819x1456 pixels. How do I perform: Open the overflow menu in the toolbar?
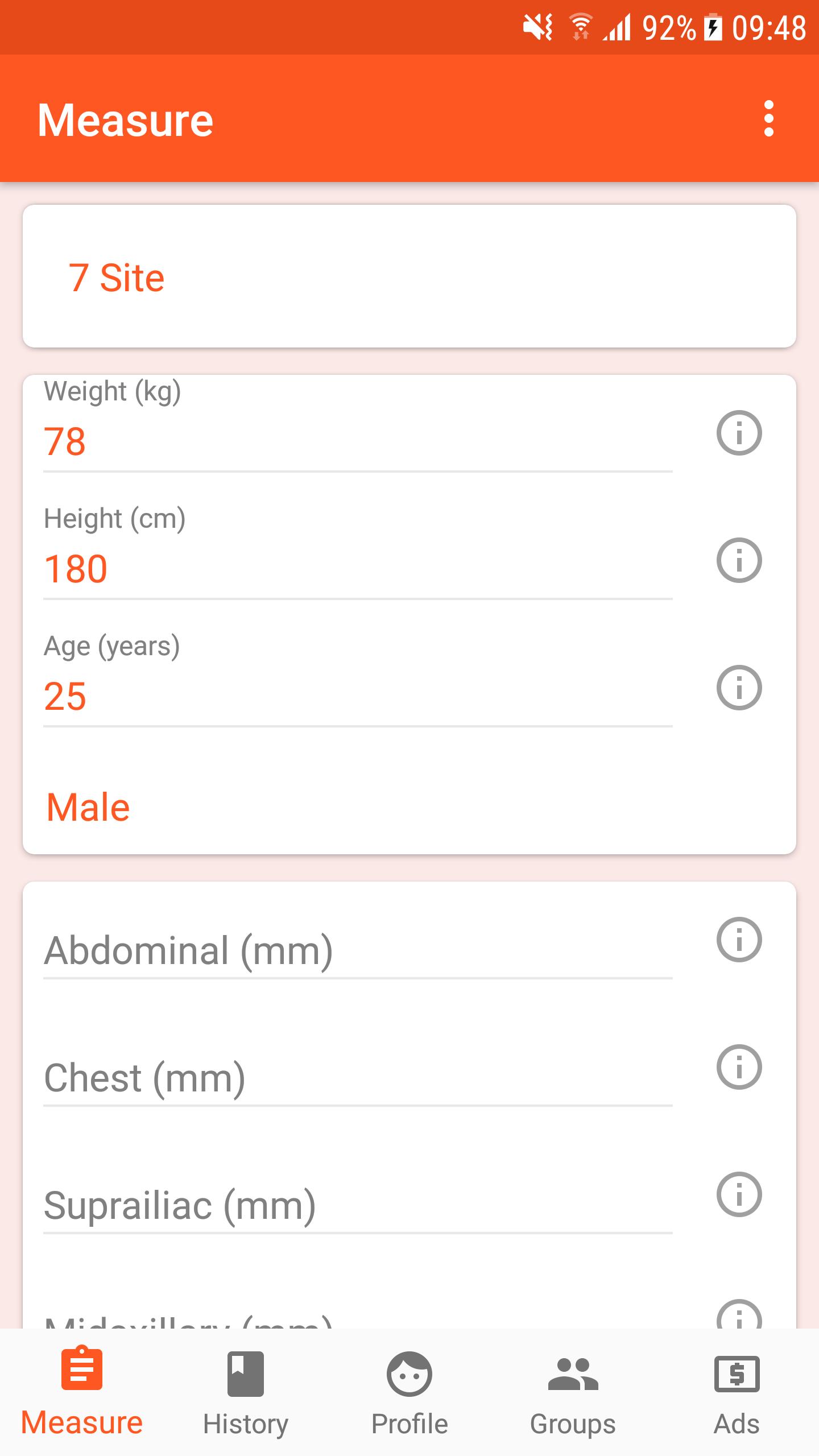[769, 119]
